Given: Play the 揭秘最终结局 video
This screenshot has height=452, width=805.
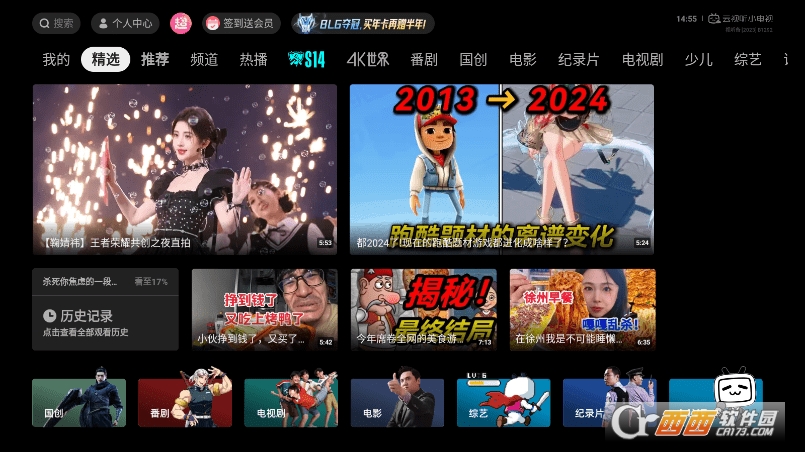Looking at the screenshot, I should coord(421,308).
